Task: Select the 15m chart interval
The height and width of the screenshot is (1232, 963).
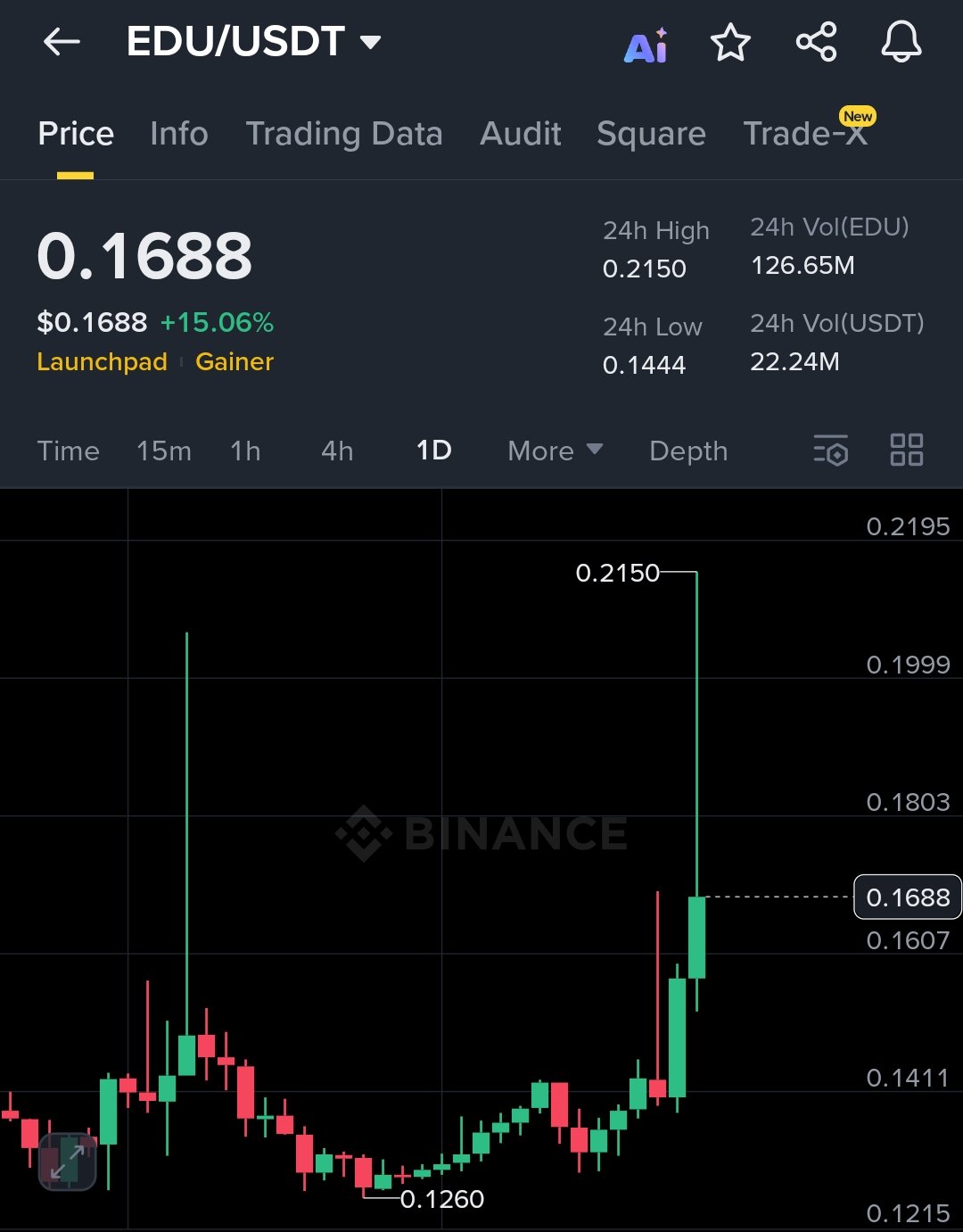Action: click(164, 451)
